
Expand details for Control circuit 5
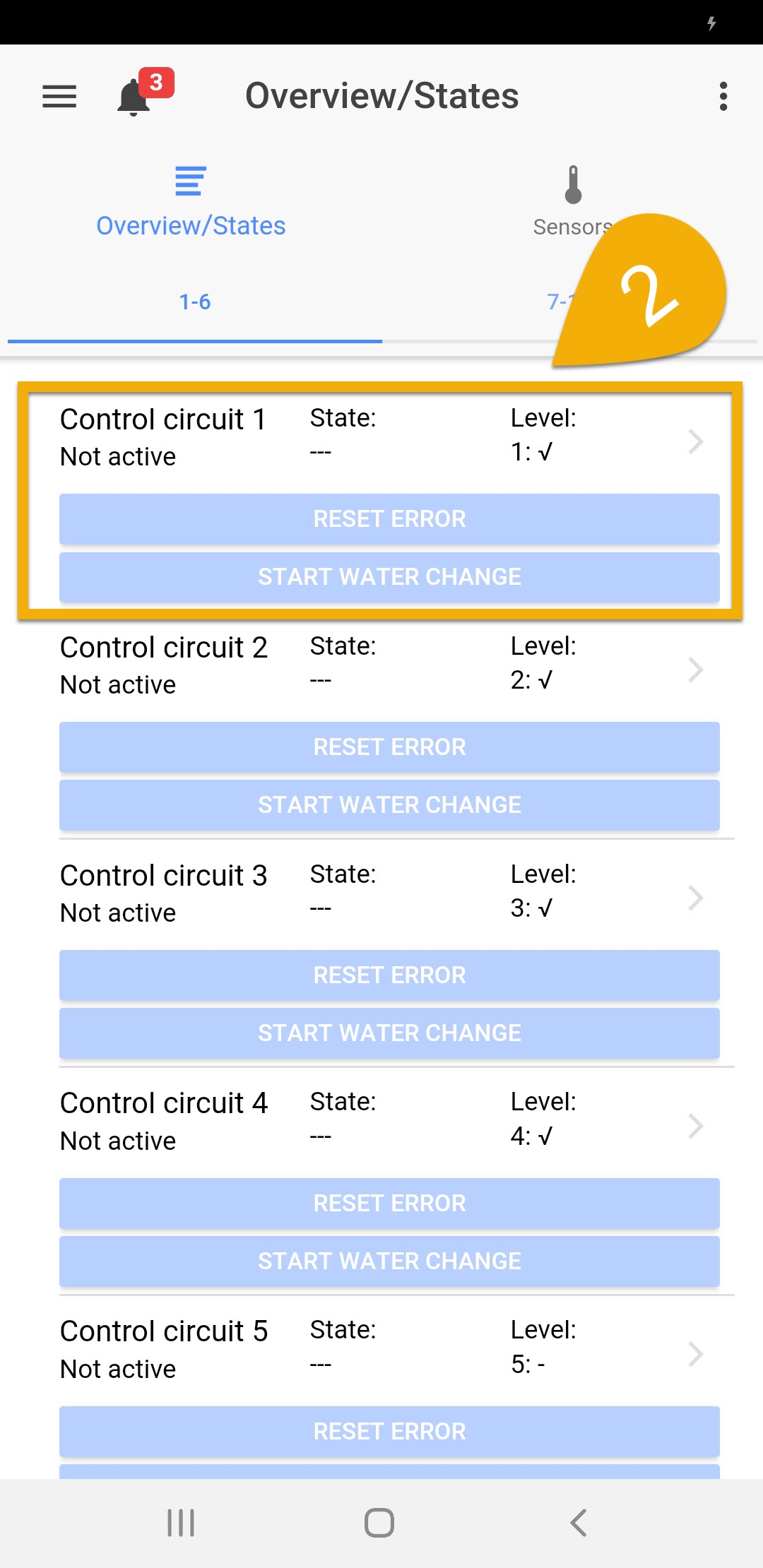coord(697,1354)
